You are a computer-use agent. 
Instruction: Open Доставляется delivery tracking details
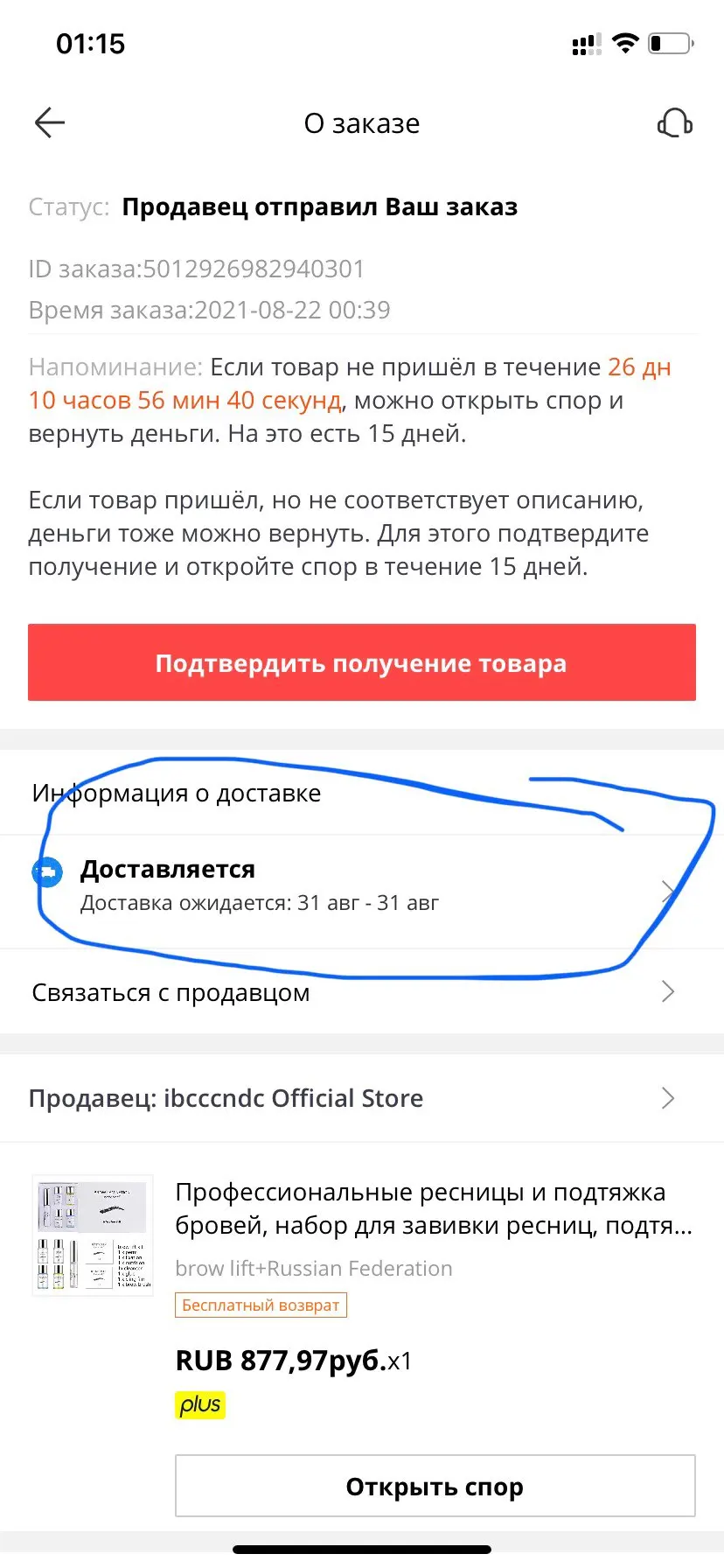pyautogui.click(x=350, y=885)
